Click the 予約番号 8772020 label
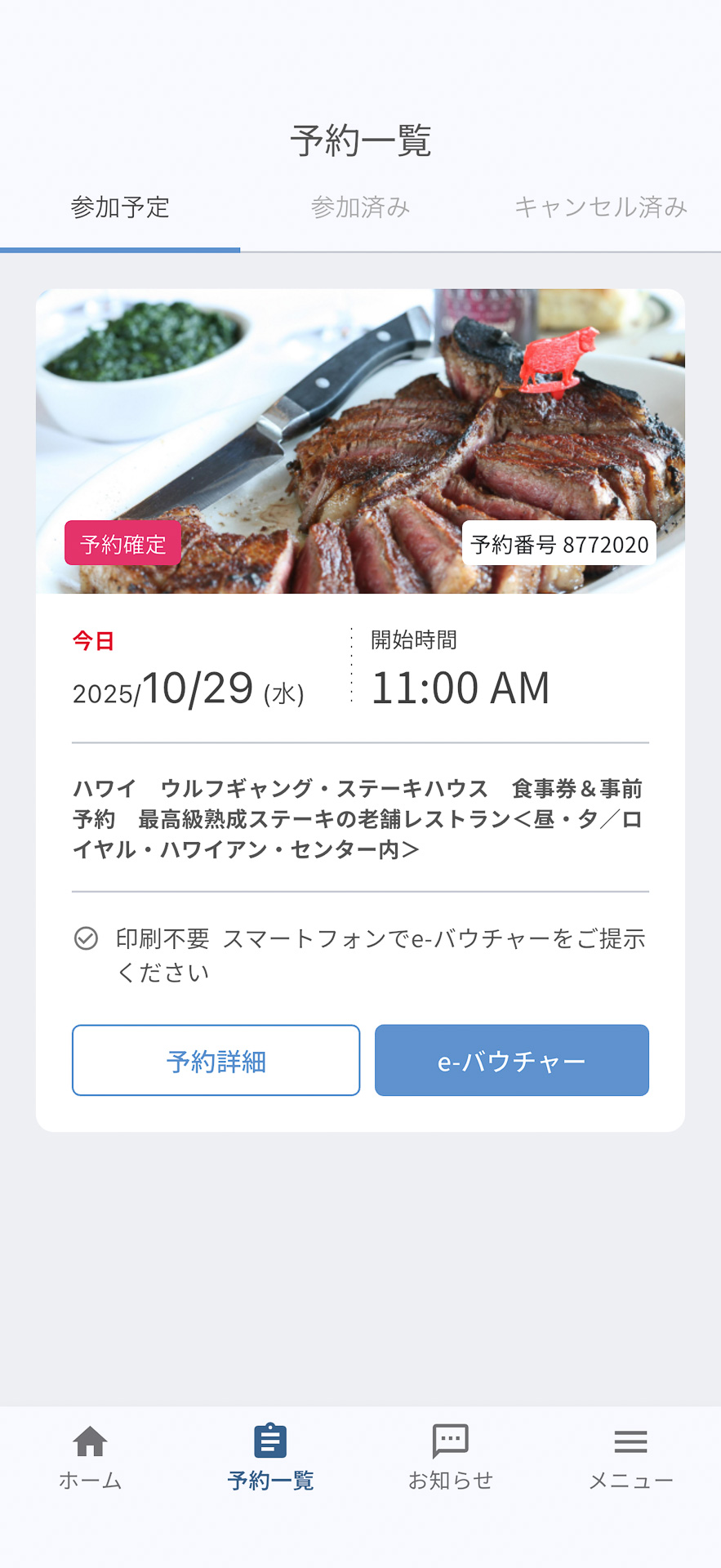 [560, 543]
